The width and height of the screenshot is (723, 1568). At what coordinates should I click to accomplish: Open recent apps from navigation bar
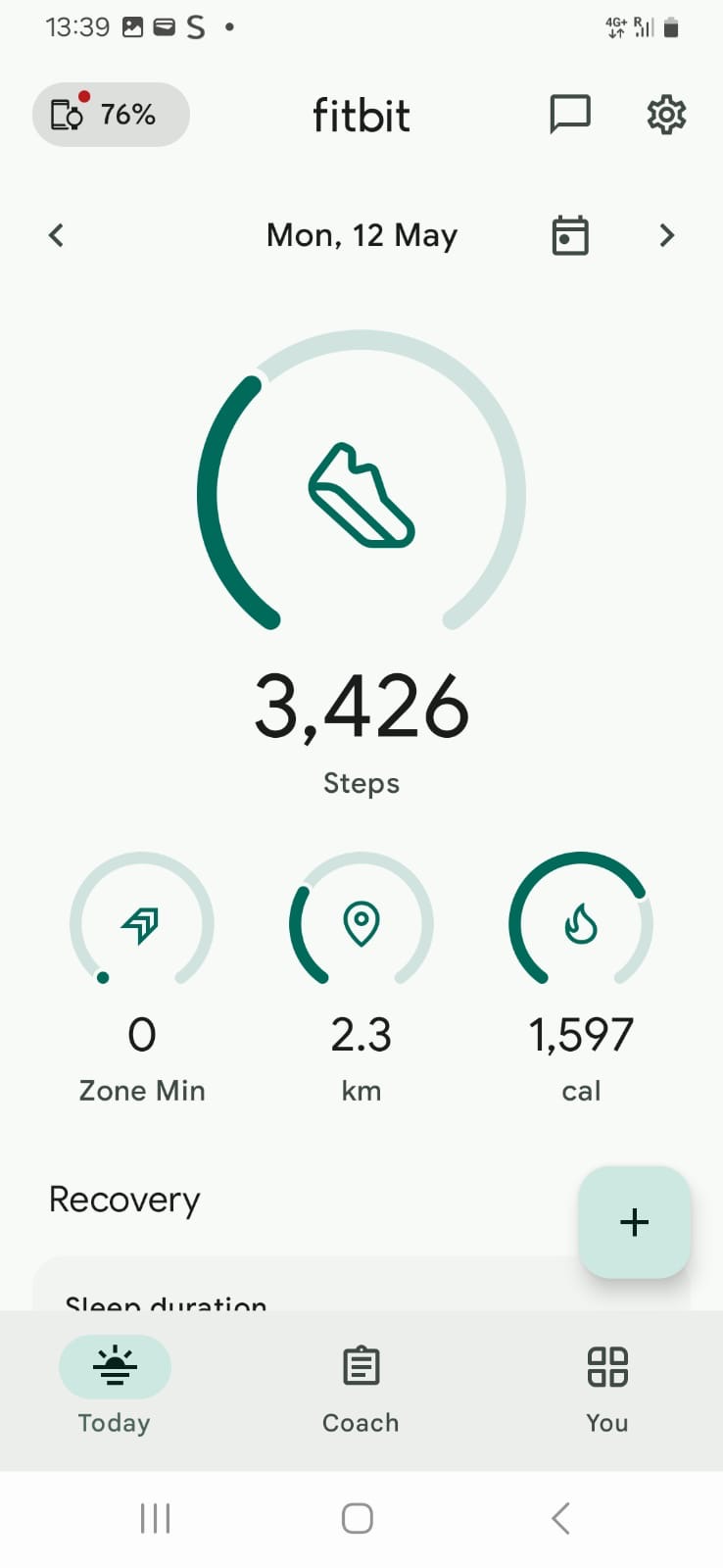[x=155, y=1518]
